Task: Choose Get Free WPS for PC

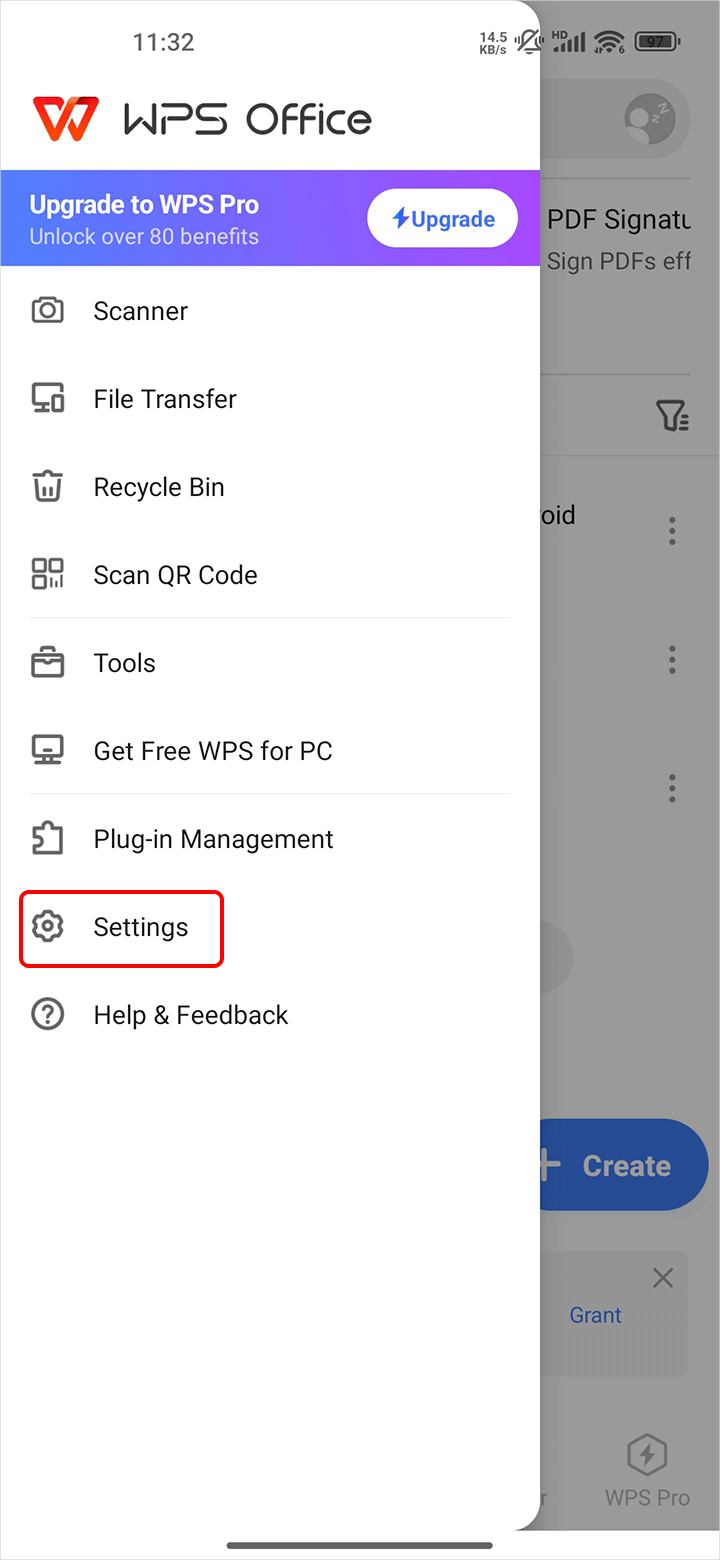Action: [x=212, y=751]
